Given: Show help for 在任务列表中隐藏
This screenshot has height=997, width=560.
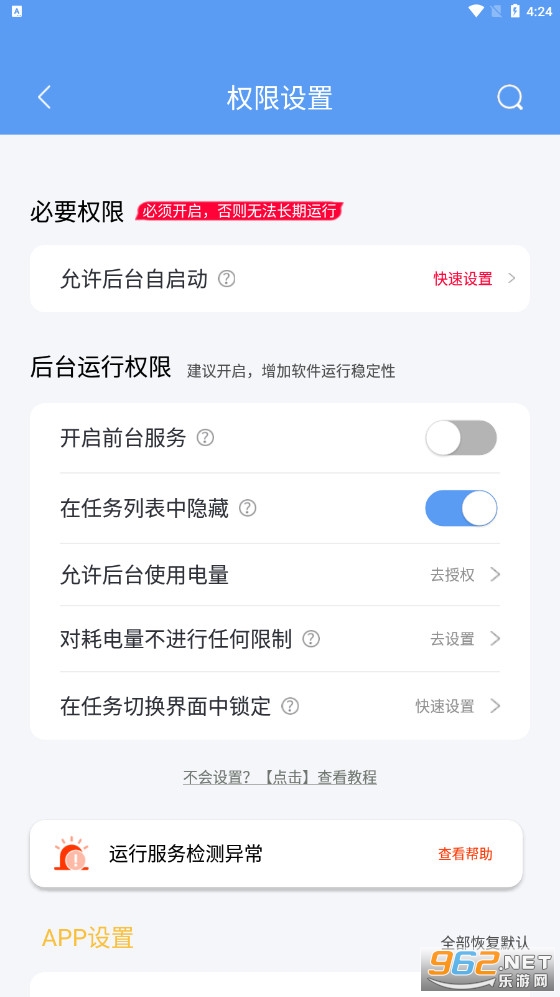Looking at the screenshot, I should [247, 508].
